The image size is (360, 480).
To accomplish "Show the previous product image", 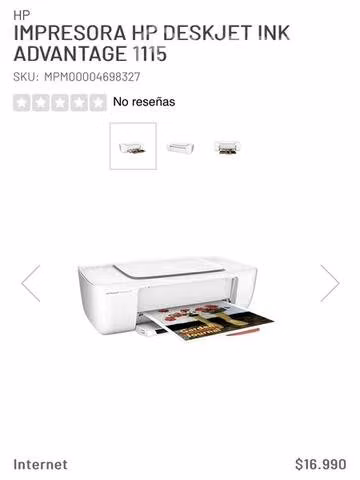I will point(31,283).
